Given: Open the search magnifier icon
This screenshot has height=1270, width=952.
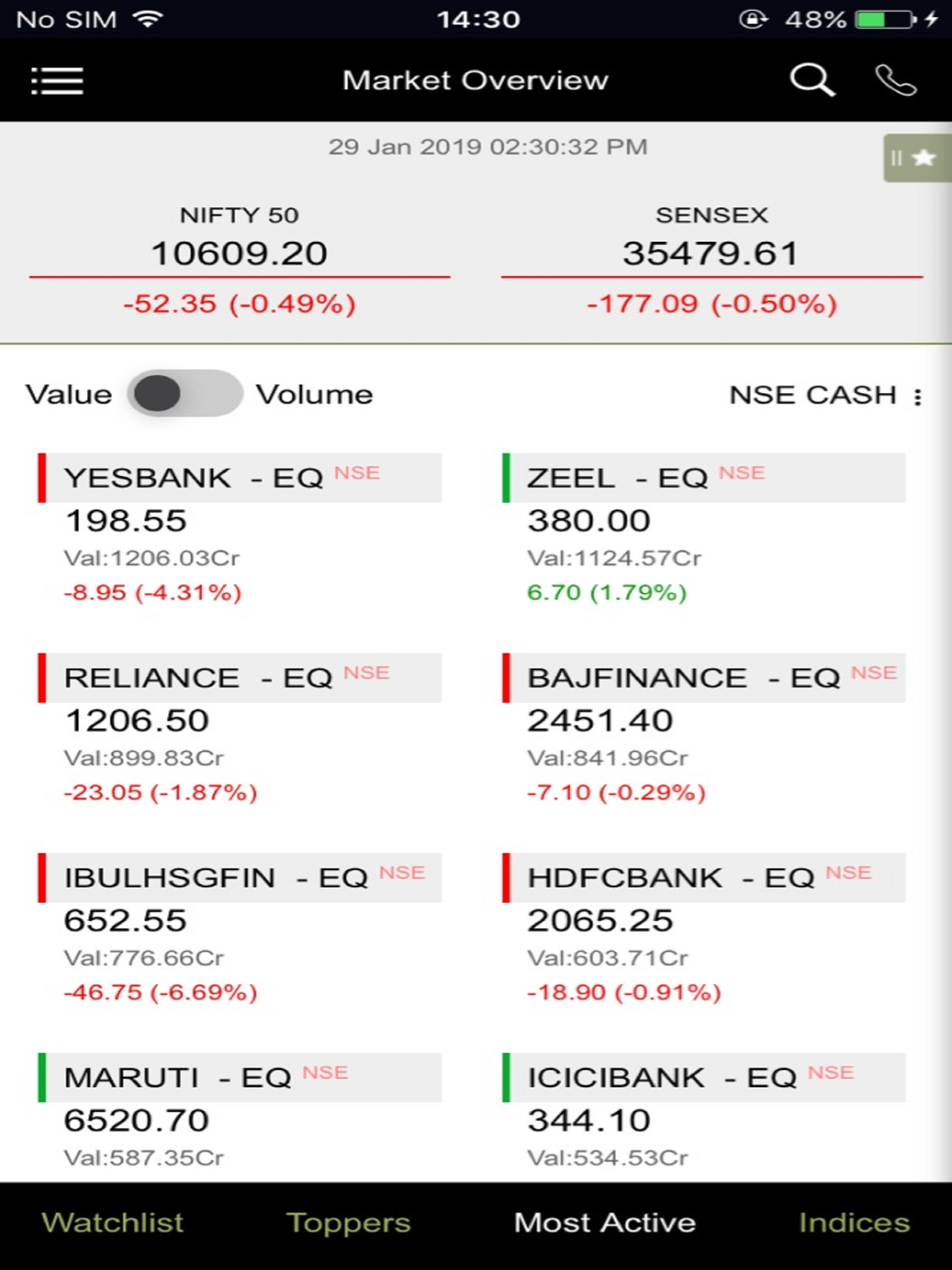Looking at the screenshot, I should pos(812,80).
